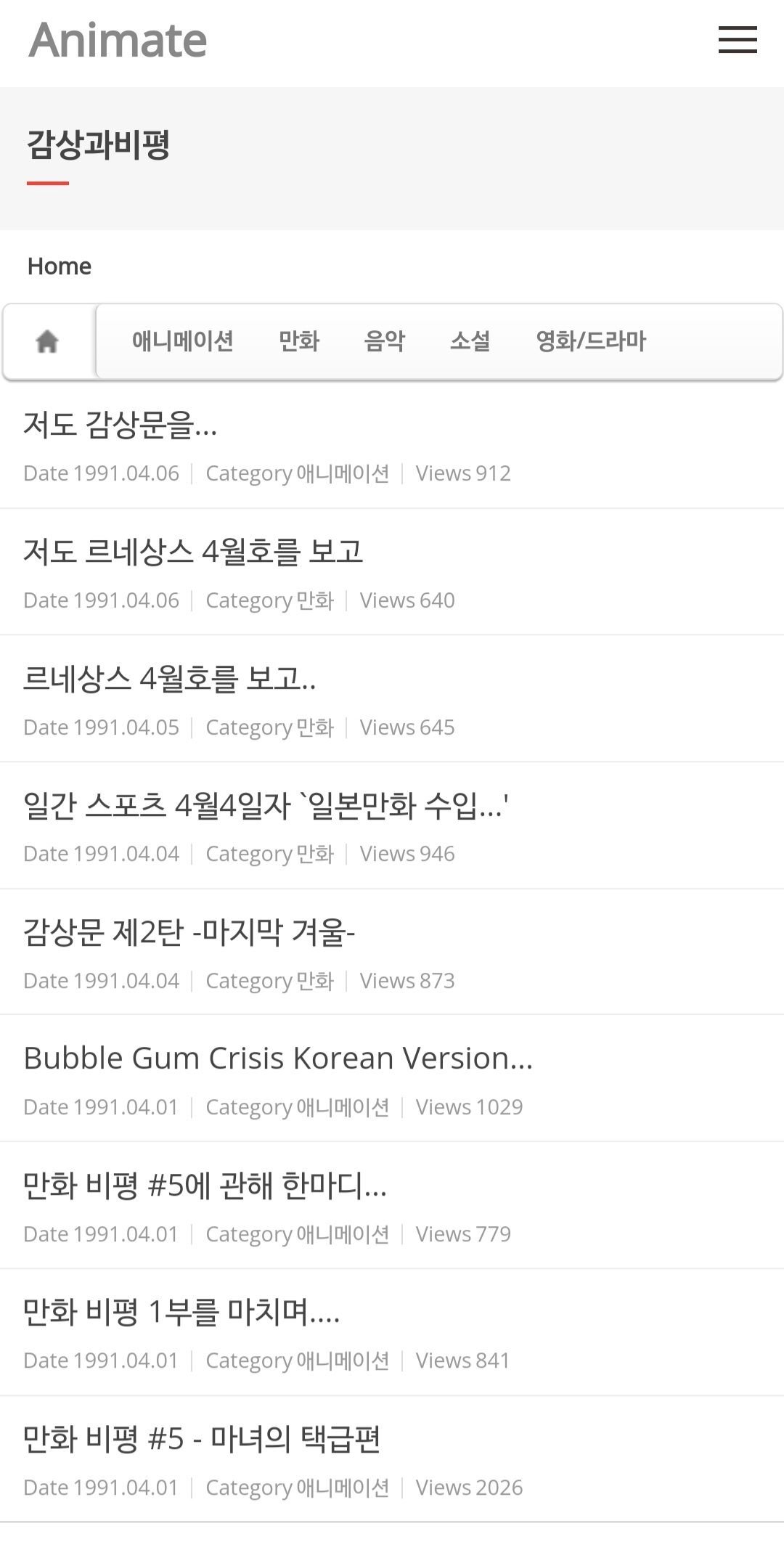Switch to the 애니메이션 category tab
This screenshot has height=1542, width=784.
182,341
